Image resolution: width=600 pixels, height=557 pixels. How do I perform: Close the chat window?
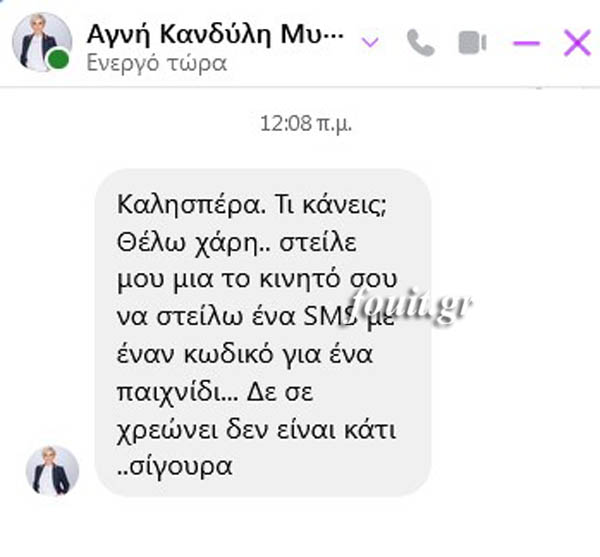coord(577,42)
